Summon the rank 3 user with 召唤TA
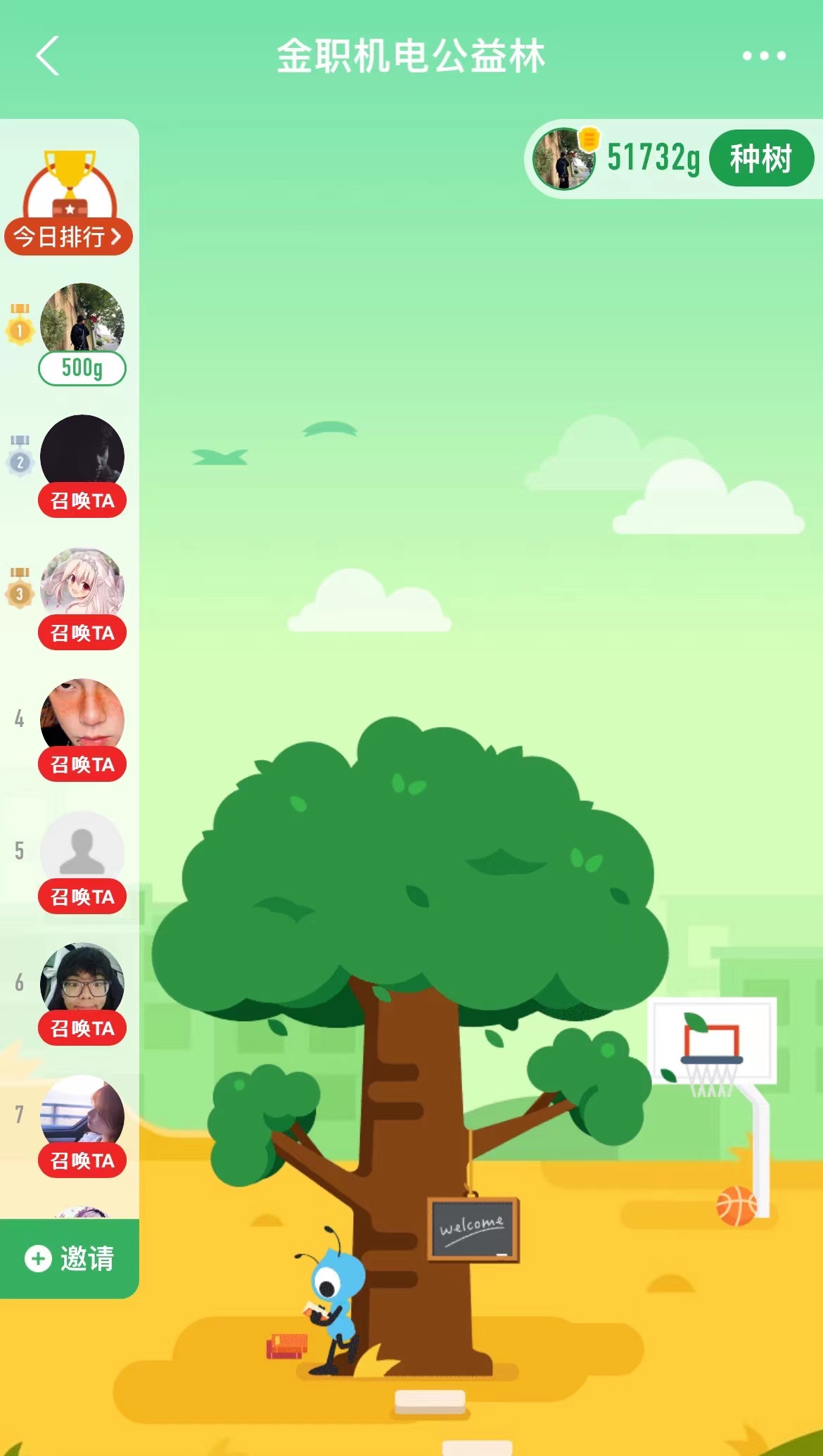Viewport: 823px width, 1456px height. [x=82, y=633]
